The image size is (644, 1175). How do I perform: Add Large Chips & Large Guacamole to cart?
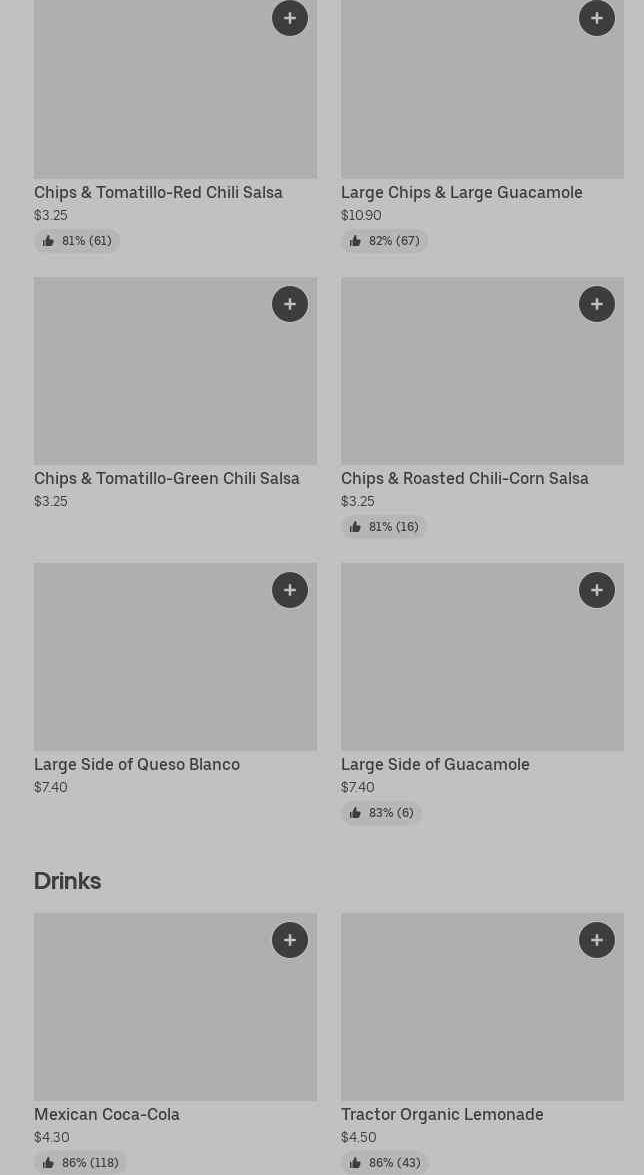597,18
